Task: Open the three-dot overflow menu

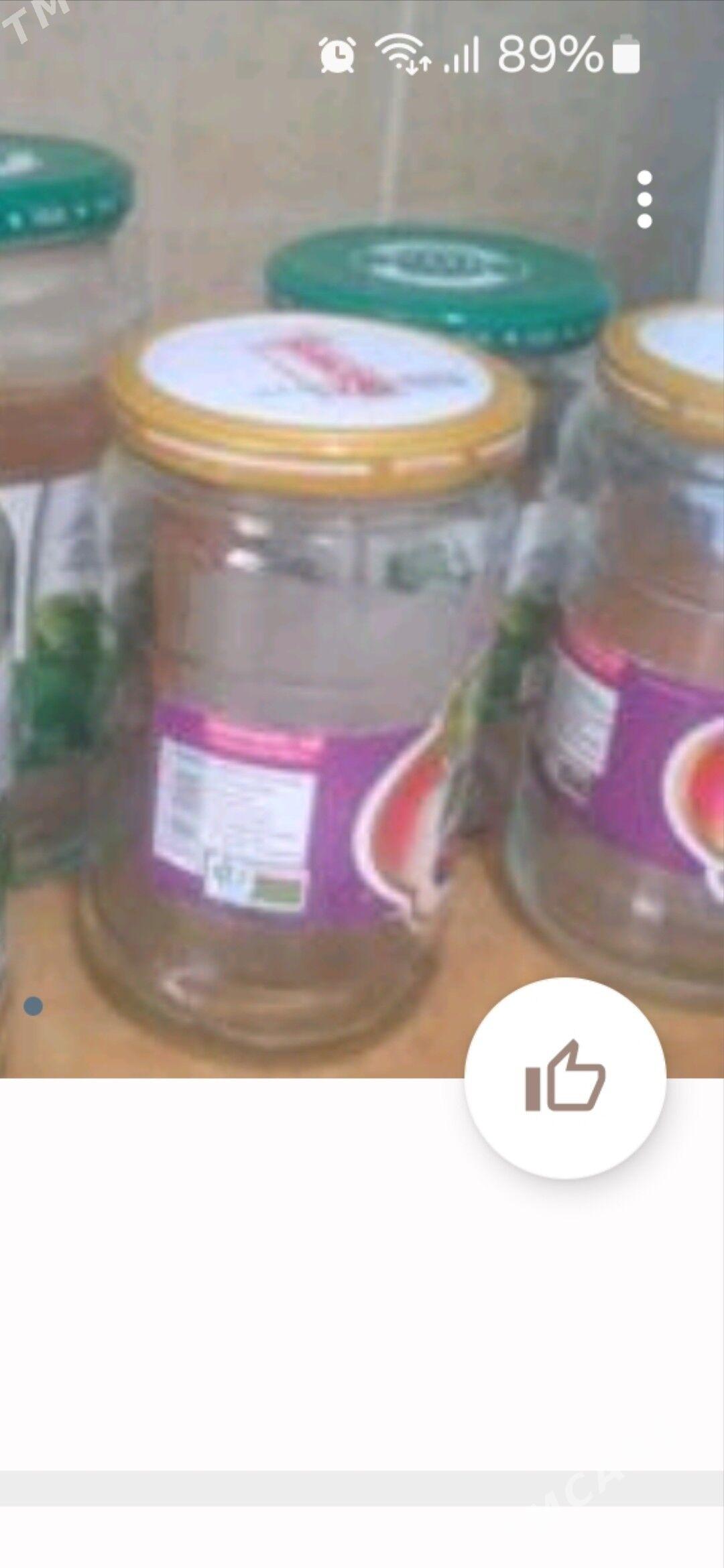Action: pos(644,200)
